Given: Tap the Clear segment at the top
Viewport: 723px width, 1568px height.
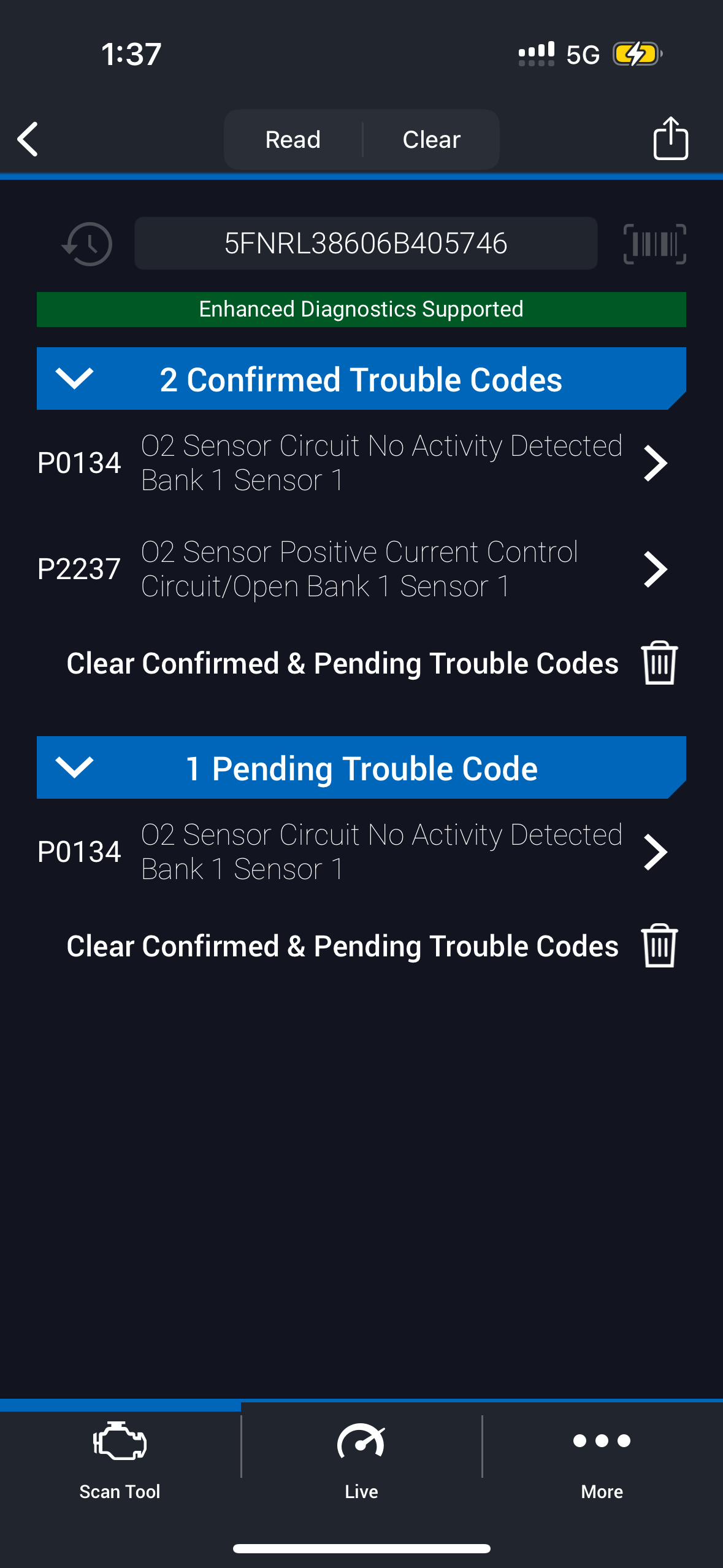Looking at the screenshot, I should (x=431, y=140).
